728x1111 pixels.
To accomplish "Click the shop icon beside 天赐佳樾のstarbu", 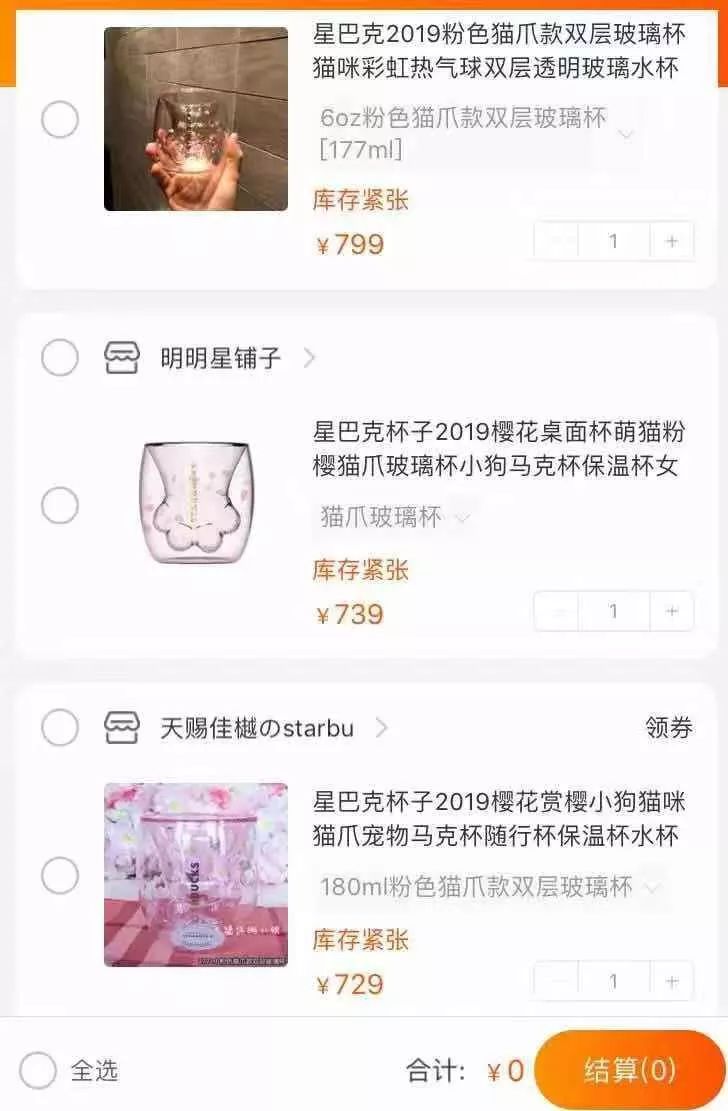I will [x=124, y=728].
